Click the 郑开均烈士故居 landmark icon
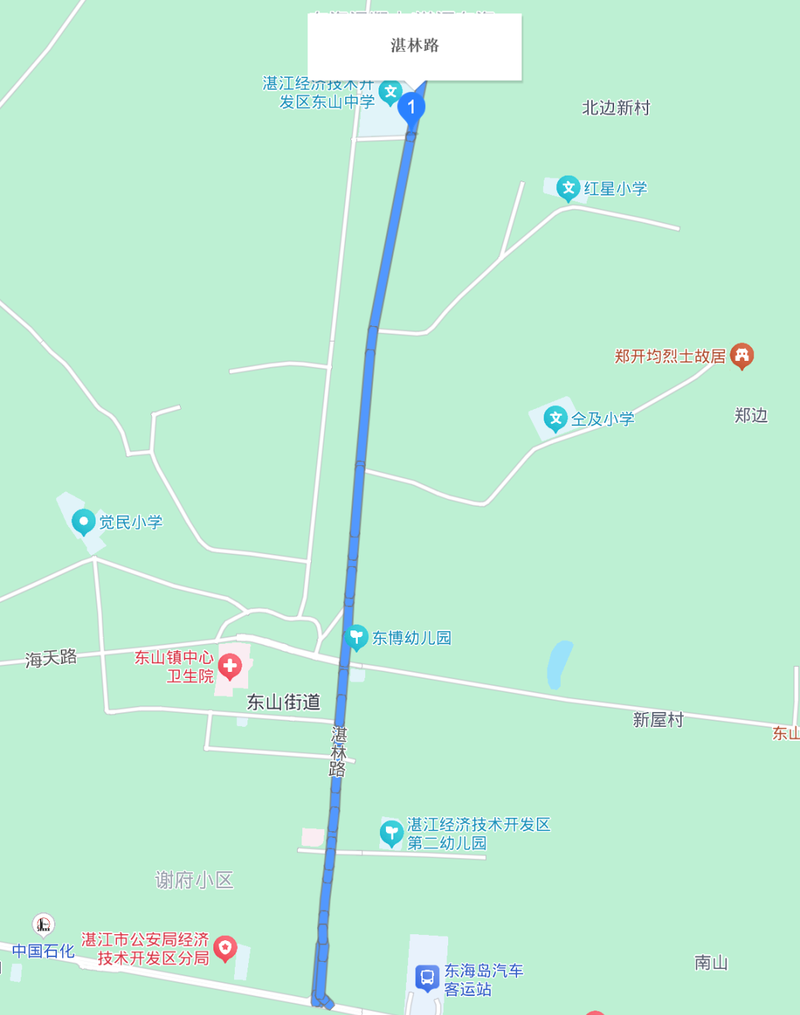800x1015 pixels. click(x=743, y=357)
